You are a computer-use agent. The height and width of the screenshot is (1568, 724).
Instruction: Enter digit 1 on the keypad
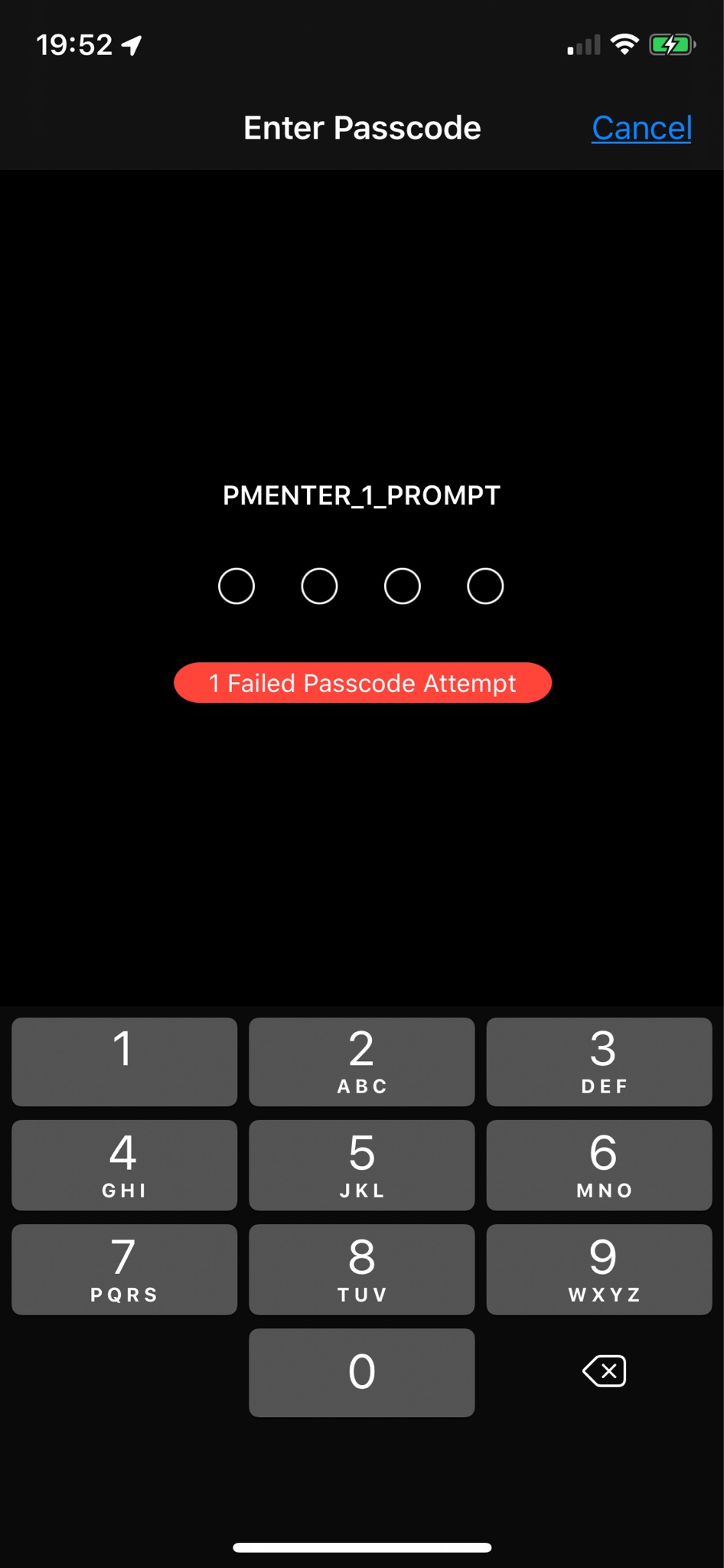pos(124,1061)
